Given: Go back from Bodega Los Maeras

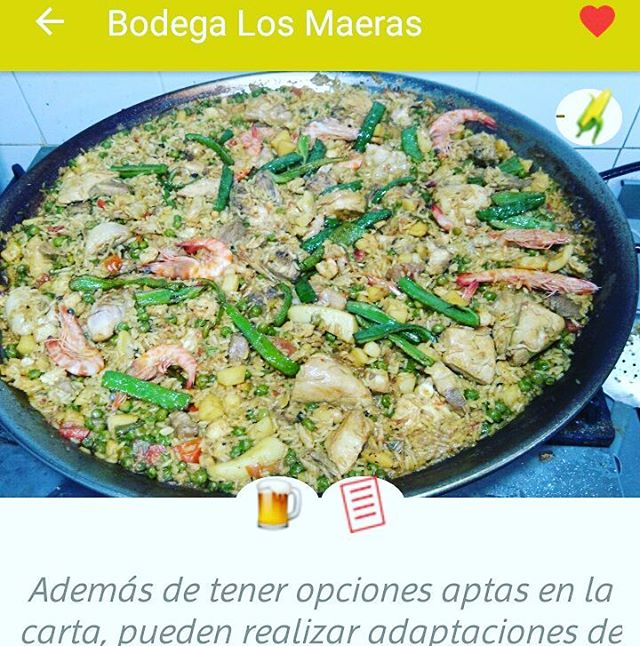Looking at the screenshot, I should (x=49, y=22).
